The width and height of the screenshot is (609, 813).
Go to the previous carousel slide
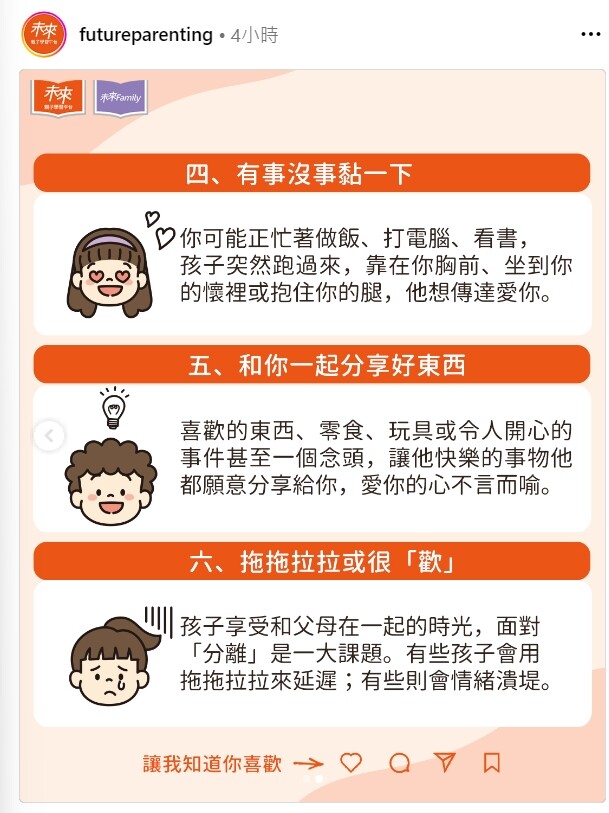[48, 436]
